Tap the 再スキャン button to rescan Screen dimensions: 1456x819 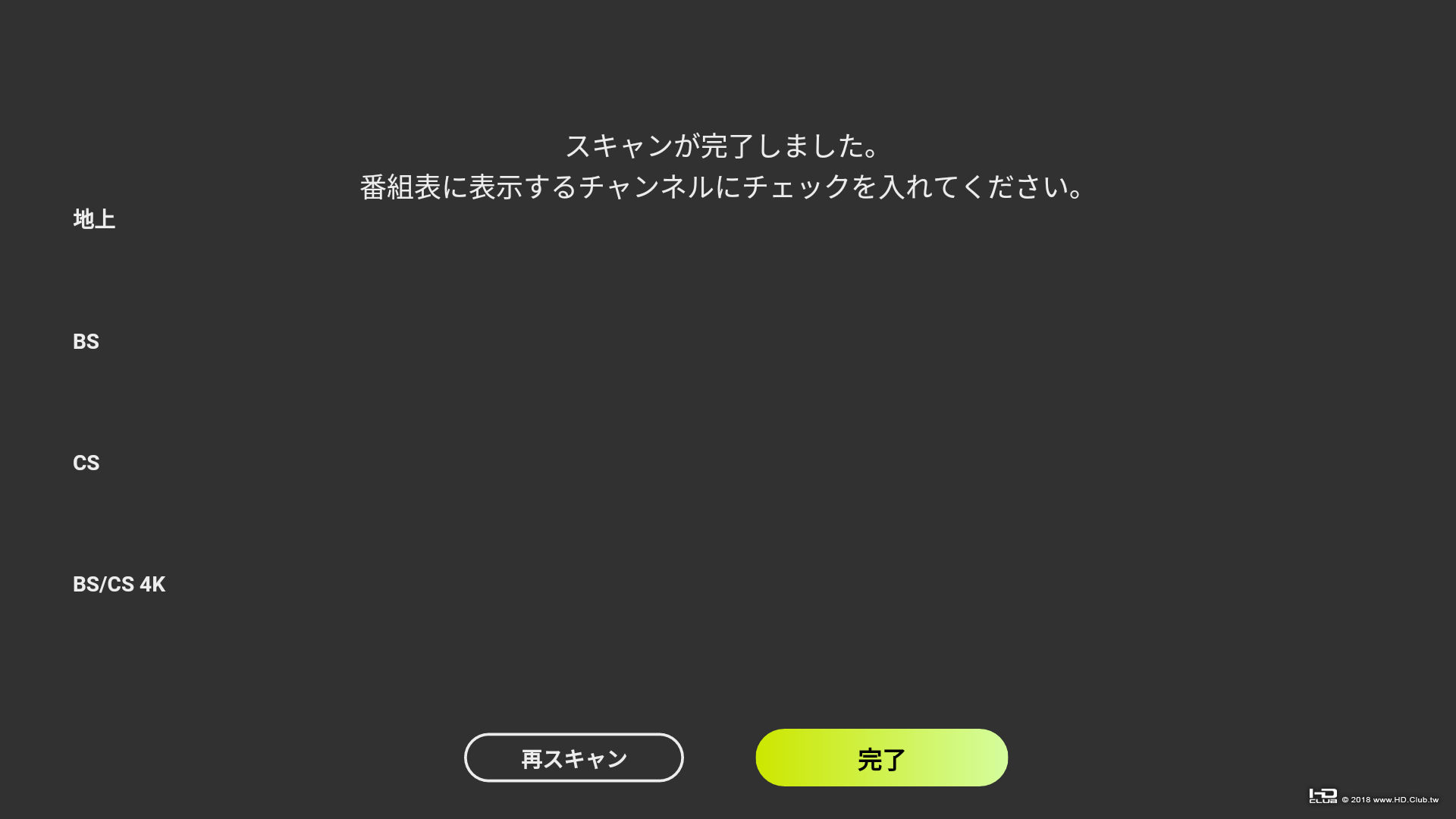tap(573, 758)
